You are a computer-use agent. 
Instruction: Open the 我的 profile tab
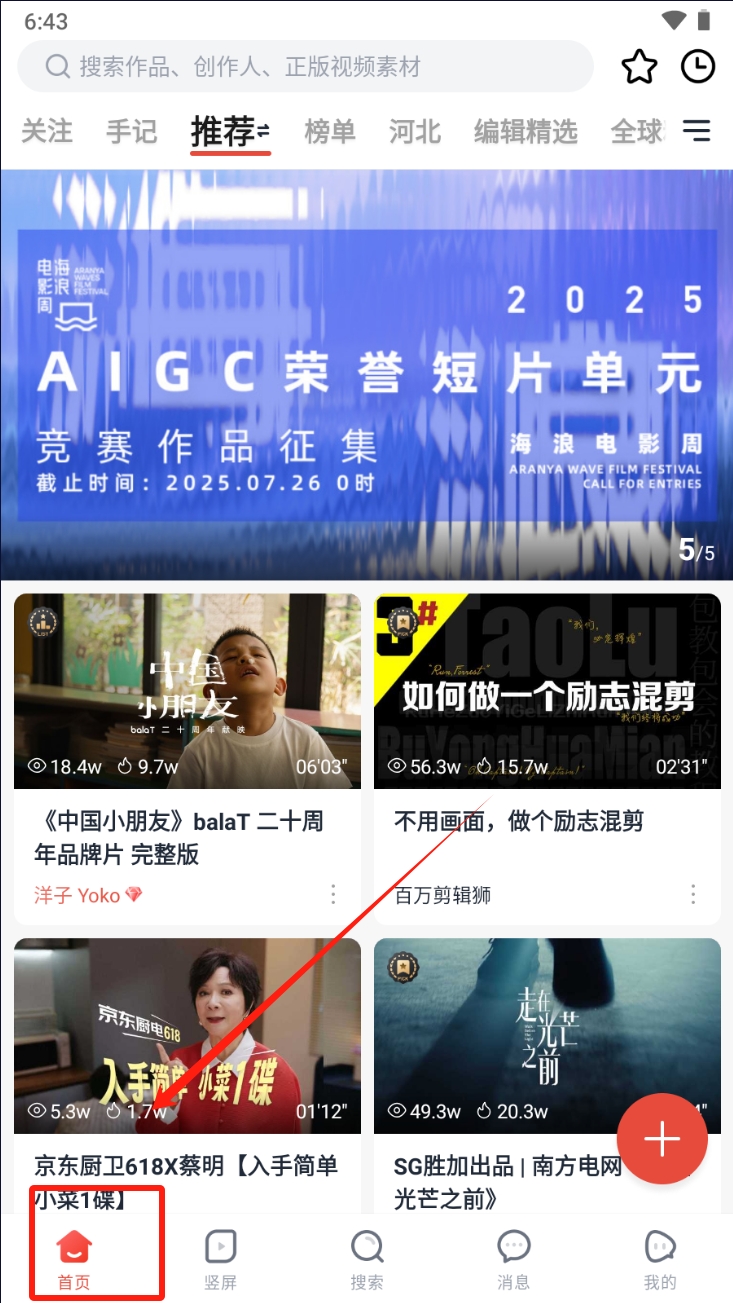660,1258
